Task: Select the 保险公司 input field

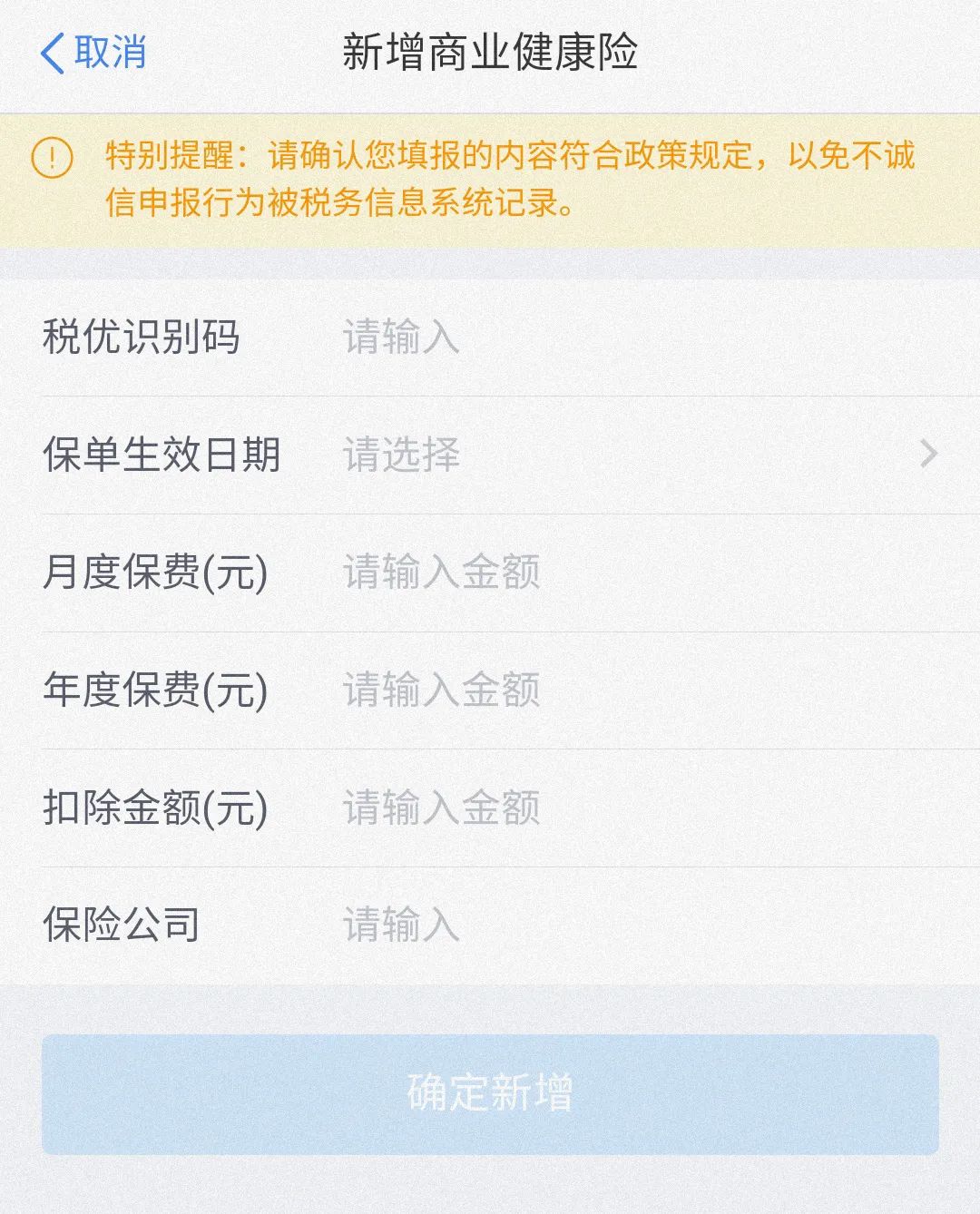Action: [x=544, y=924]
